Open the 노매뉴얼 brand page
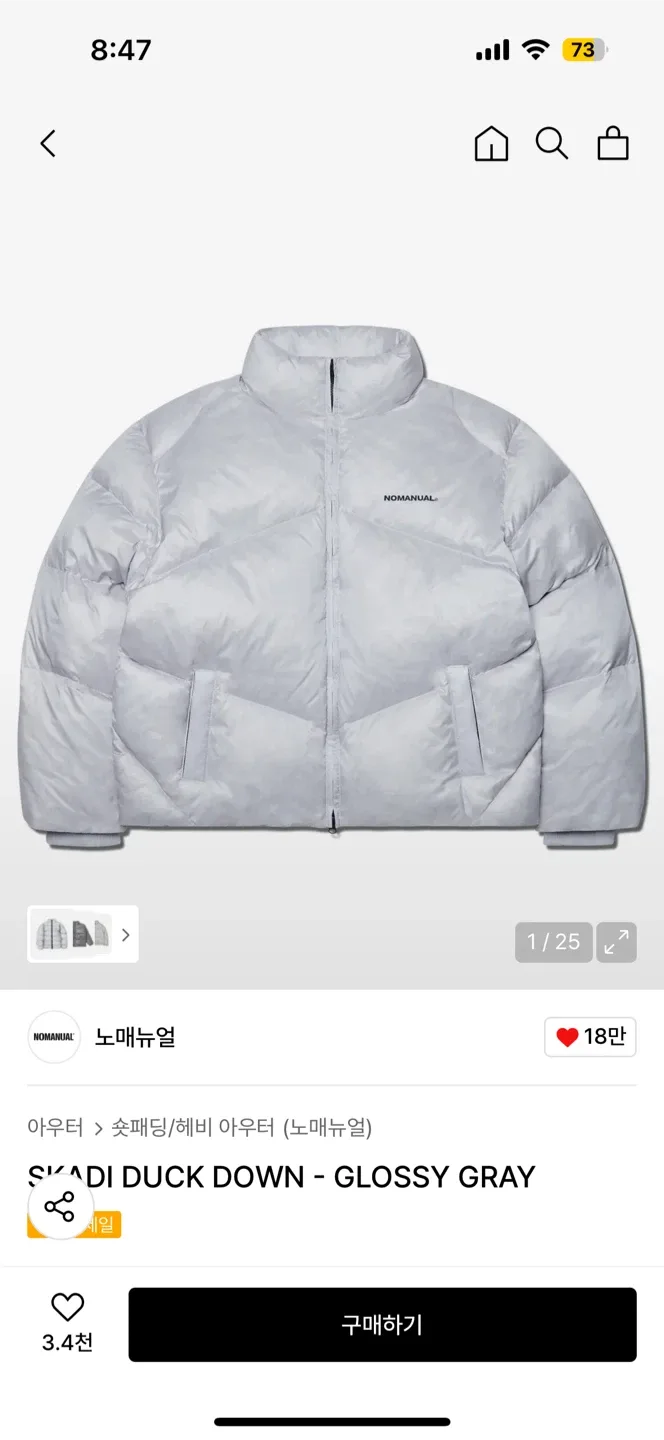Screen dimensions: 664x1440 [x=135, y=1037]
